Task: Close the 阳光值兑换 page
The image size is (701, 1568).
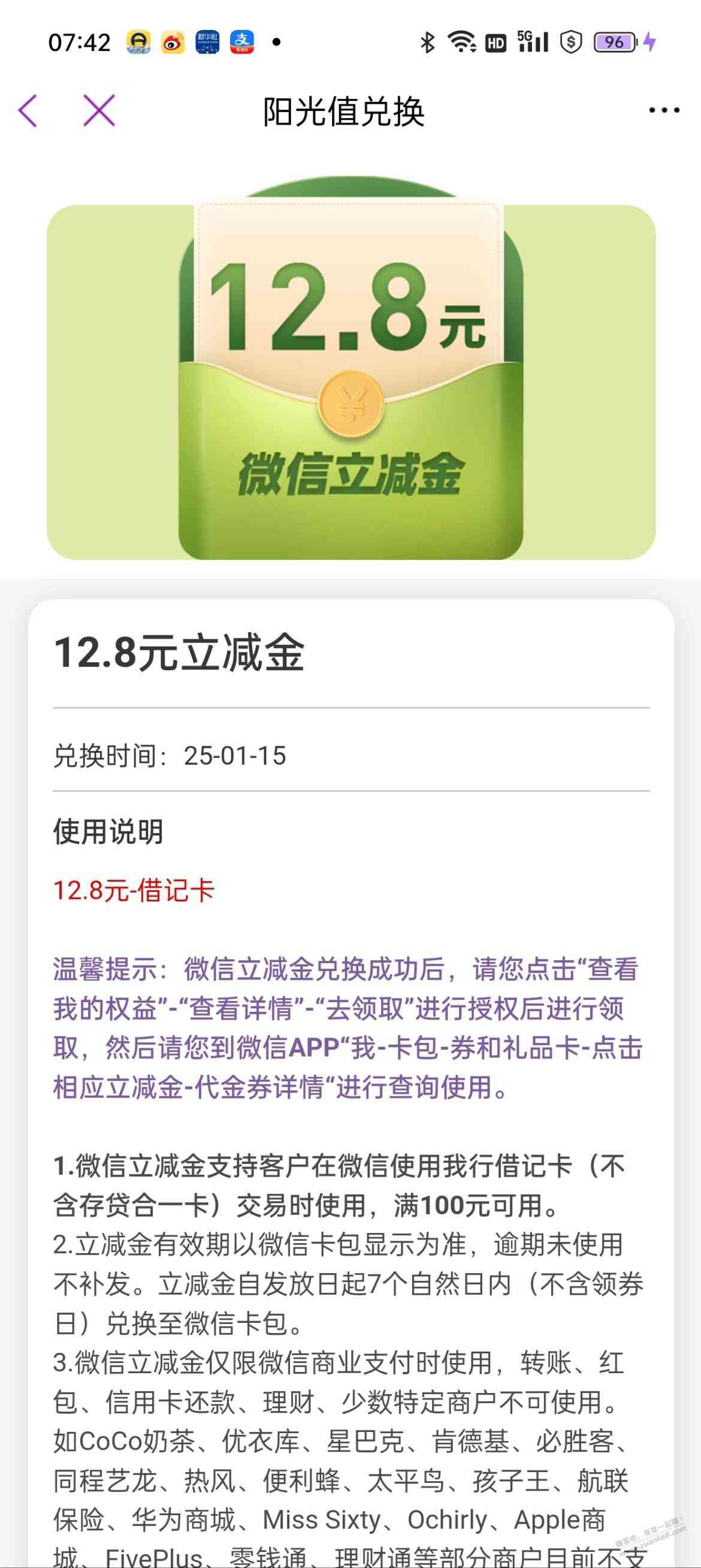Action: tap(99, 111)
